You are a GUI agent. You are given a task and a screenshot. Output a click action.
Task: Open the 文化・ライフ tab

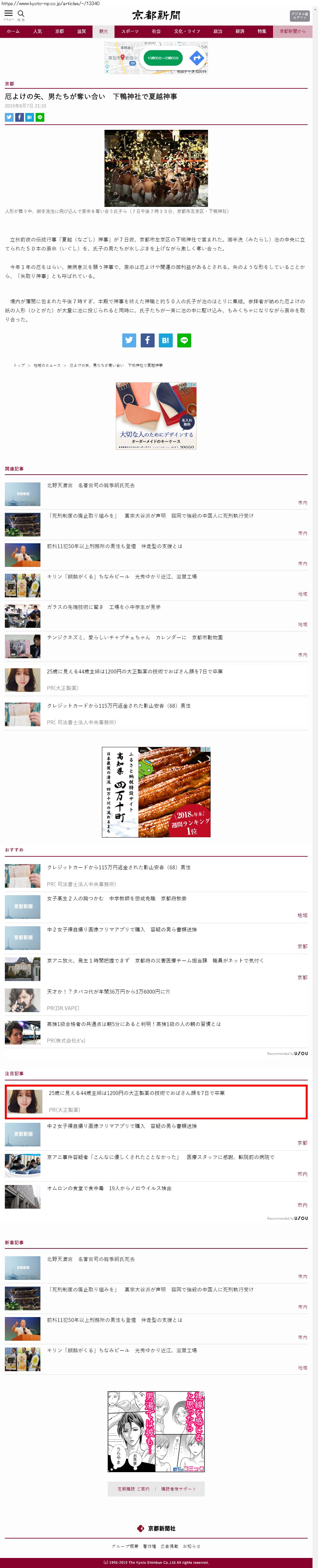pos(187,31)
